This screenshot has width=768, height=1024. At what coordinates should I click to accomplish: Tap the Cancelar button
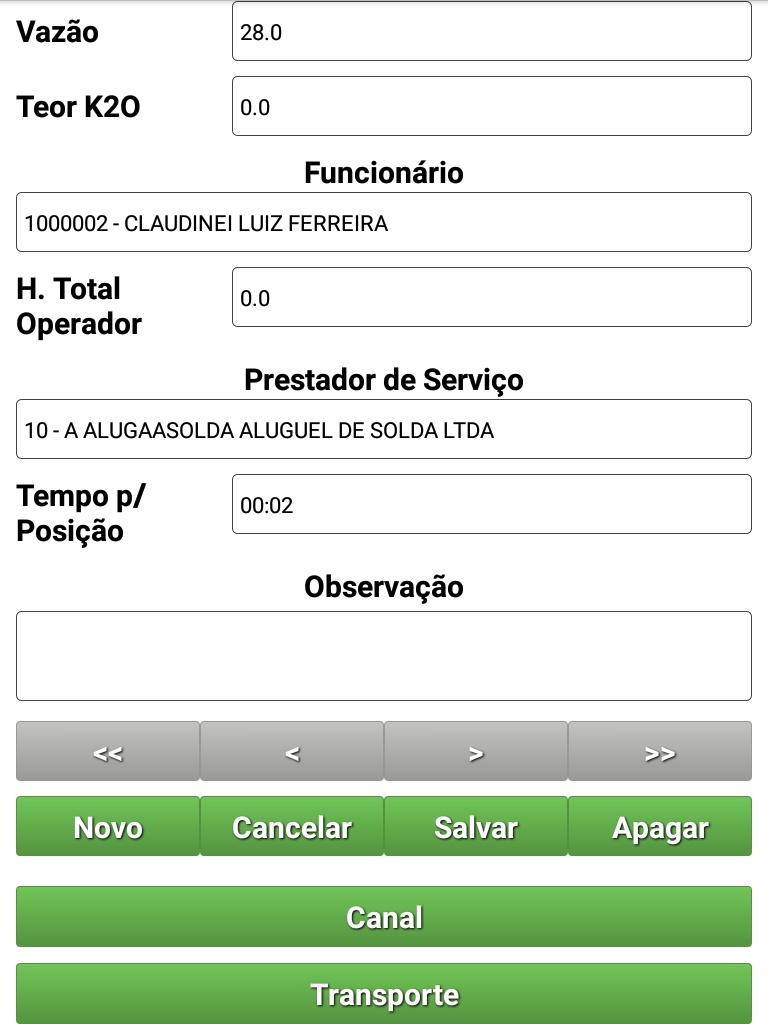(292, 827)
